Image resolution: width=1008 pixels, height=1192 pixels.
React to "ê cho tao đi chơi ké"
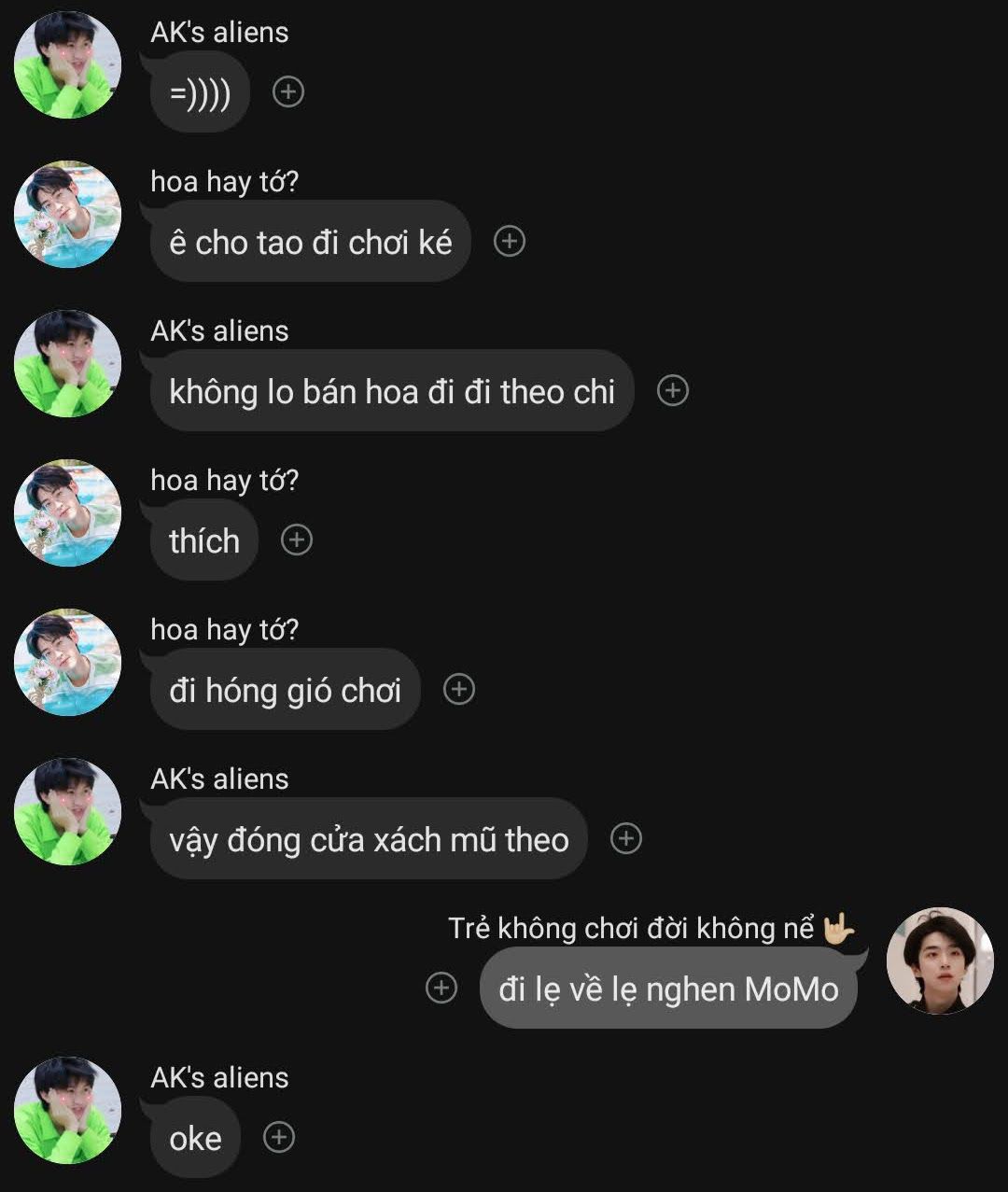click(509, 241)
